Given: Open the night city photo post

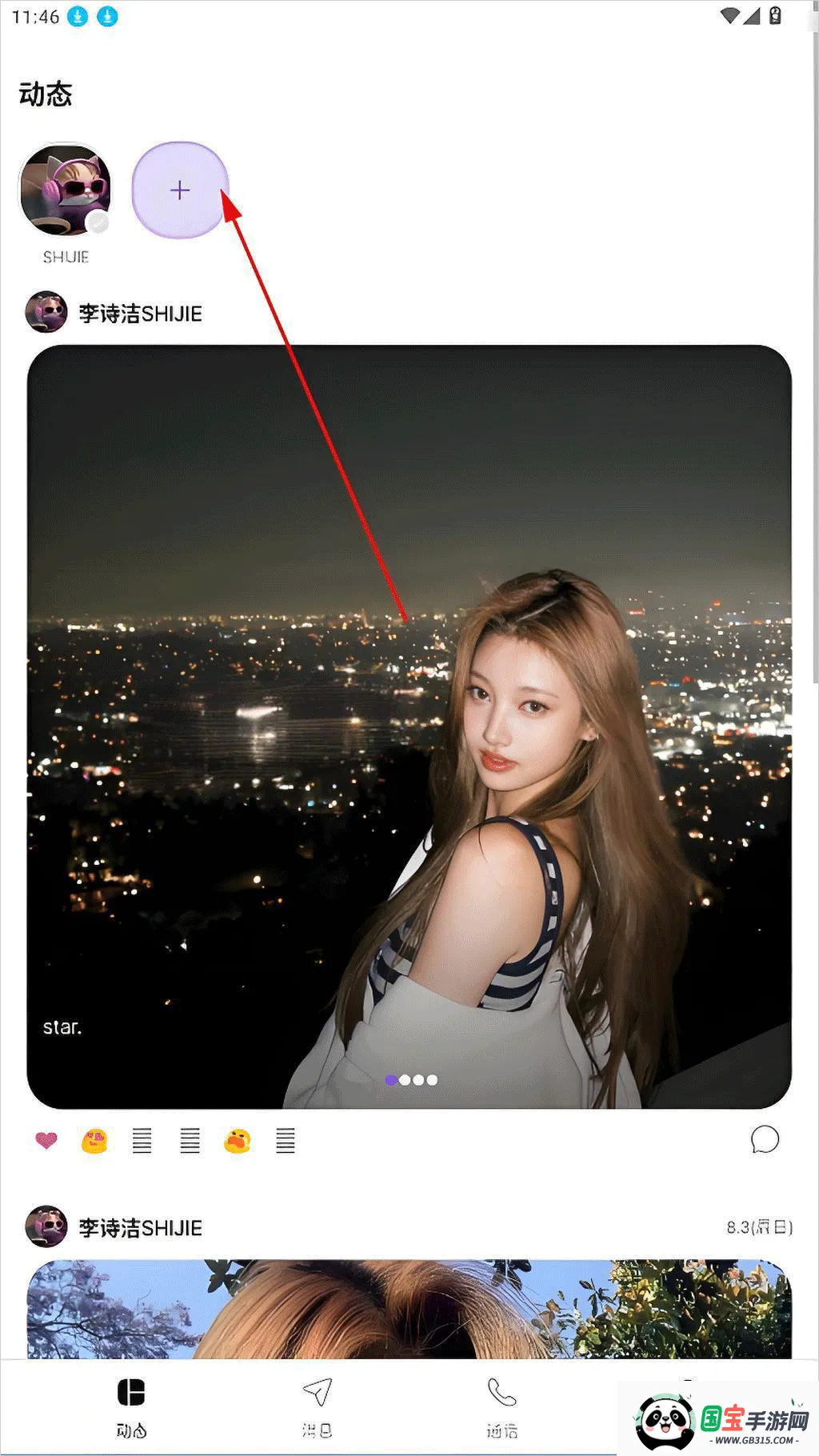Looking at the screenshot, I should point(409,726).
